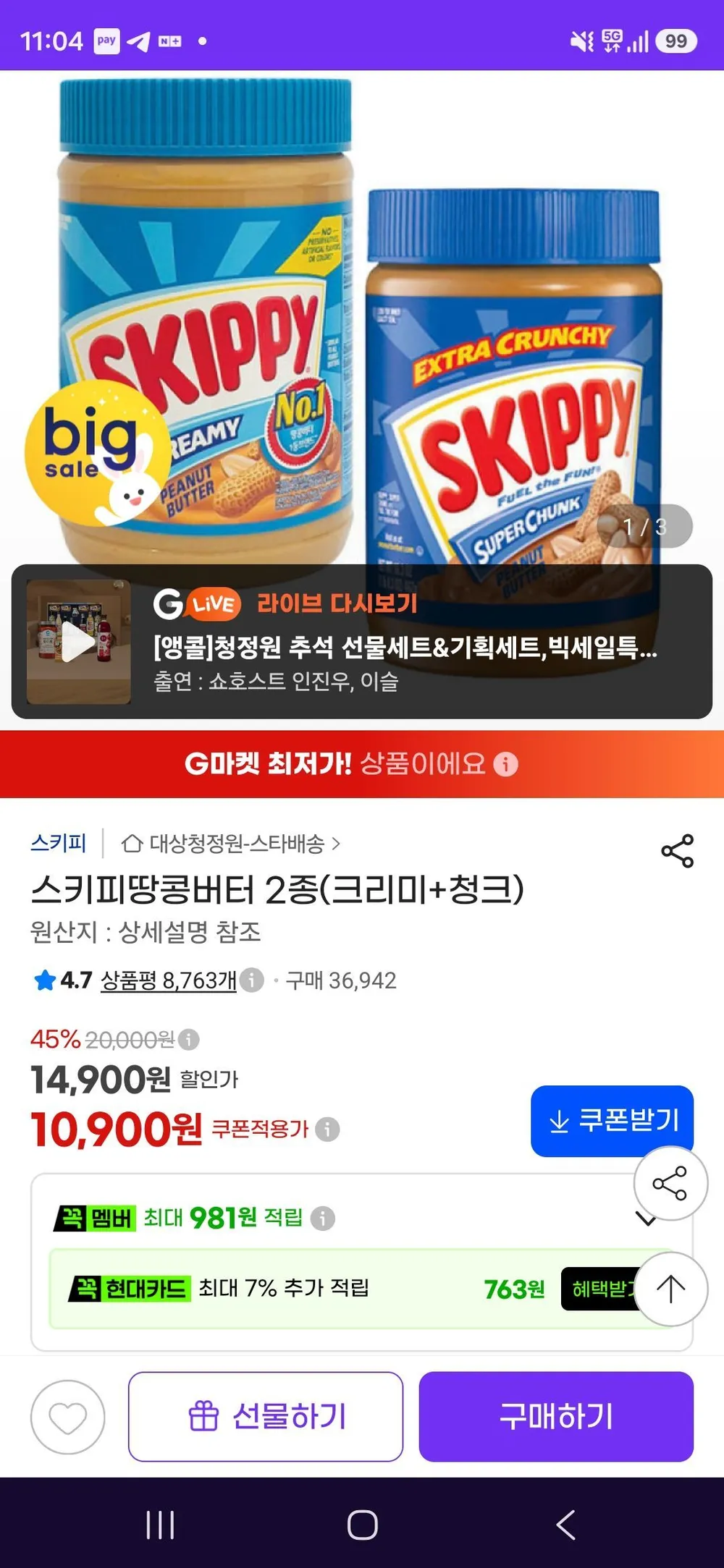
Task: Open 상품평 8,763개 reviews
Action: (x=169, y=980)
